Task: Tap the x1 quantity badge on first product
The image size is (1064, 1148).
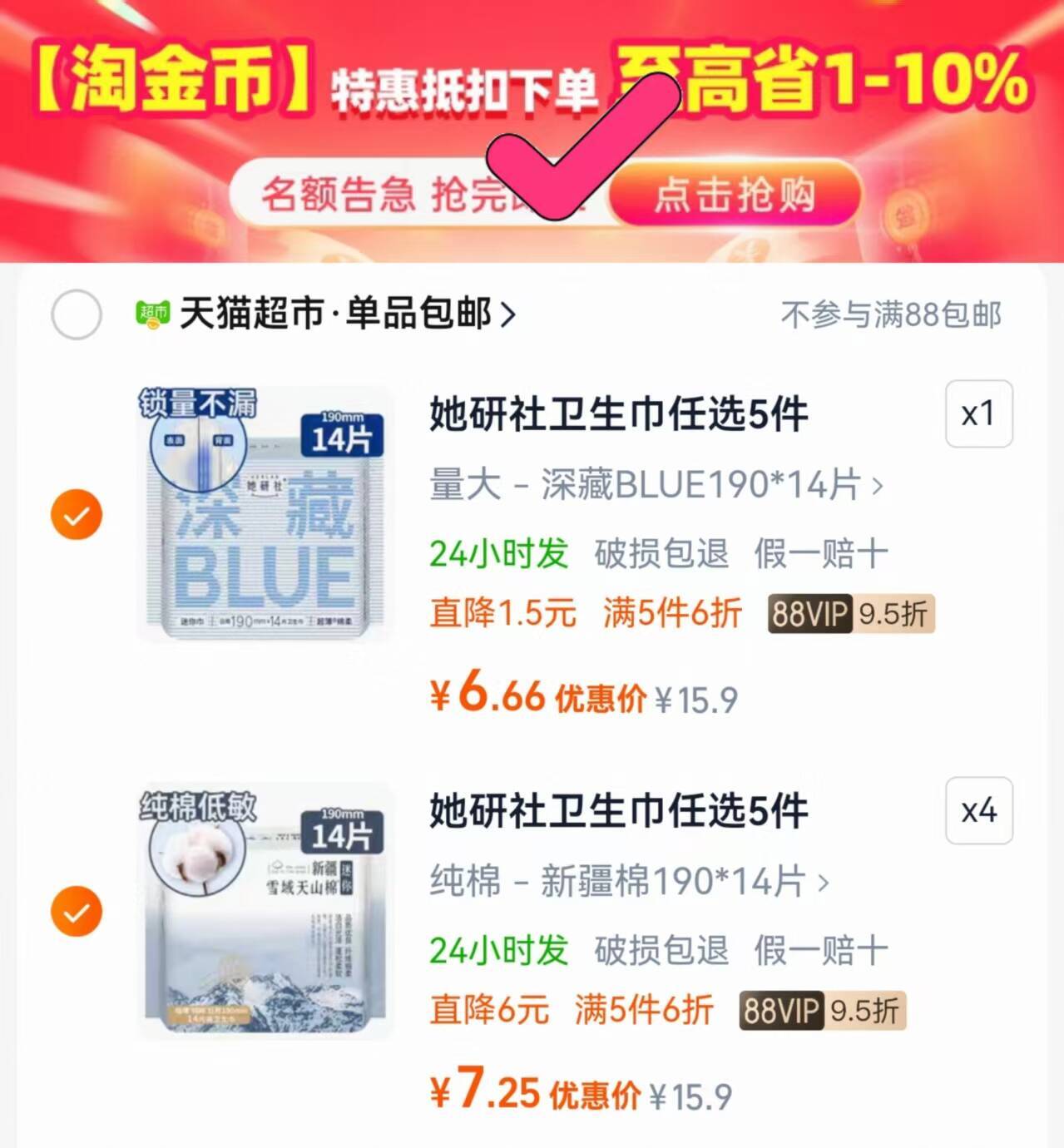Action: (x=980, y=415)
